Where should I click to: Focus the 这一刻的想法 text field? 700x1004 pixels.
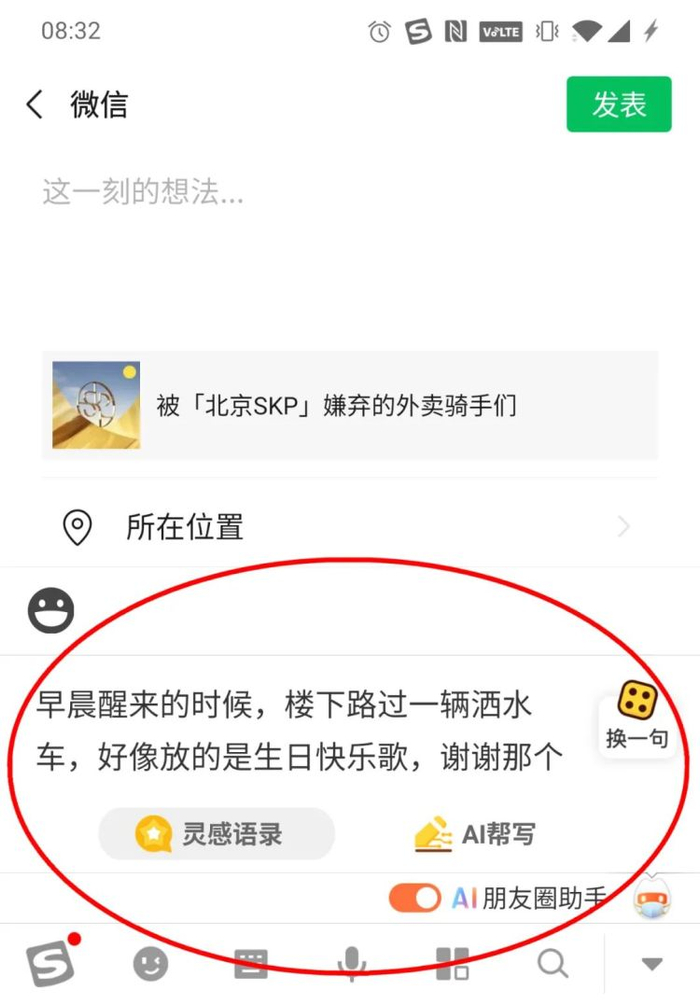click(x=350, y=243)
